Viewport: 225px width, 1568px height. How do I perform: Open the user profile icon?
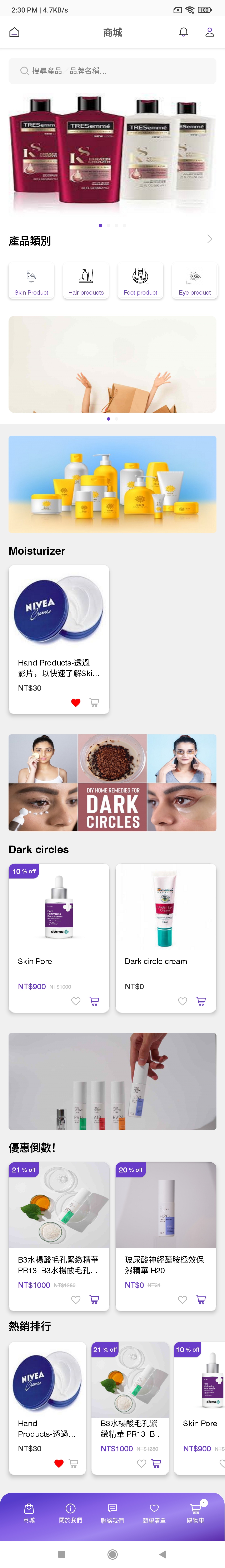pos(209,32)
